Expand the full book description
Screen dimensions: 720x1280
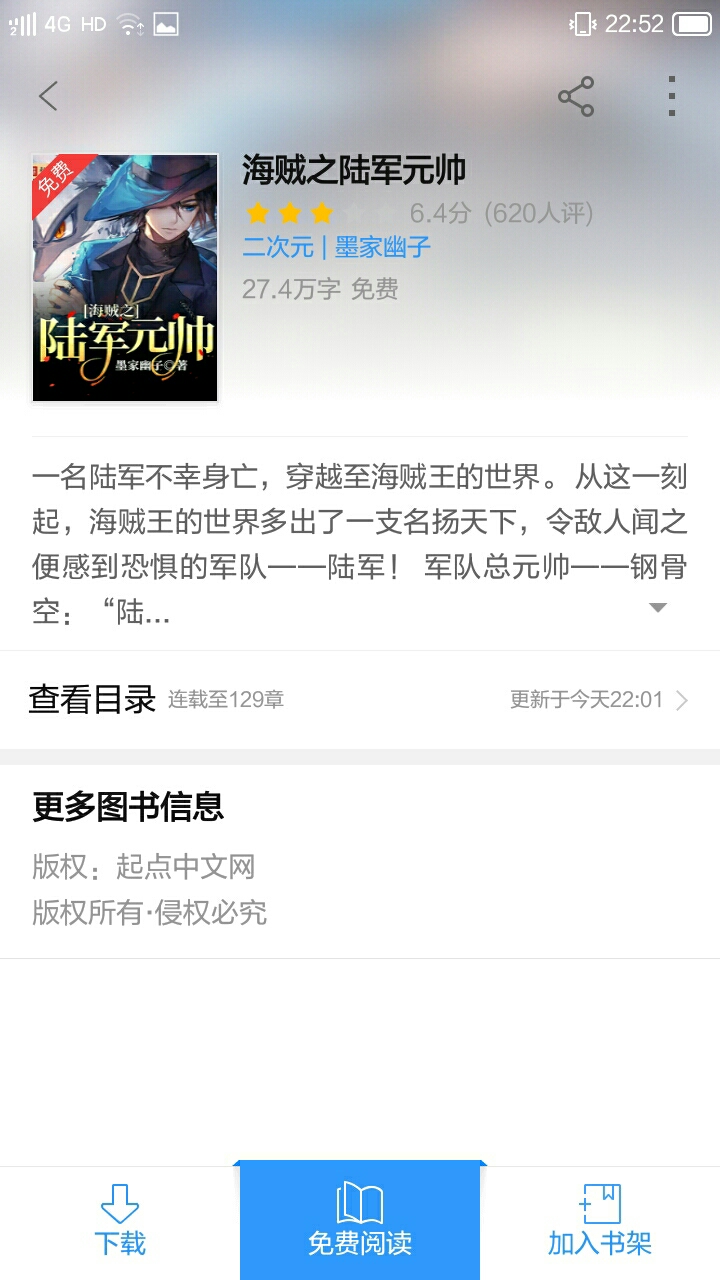click(x=658, y=608)
